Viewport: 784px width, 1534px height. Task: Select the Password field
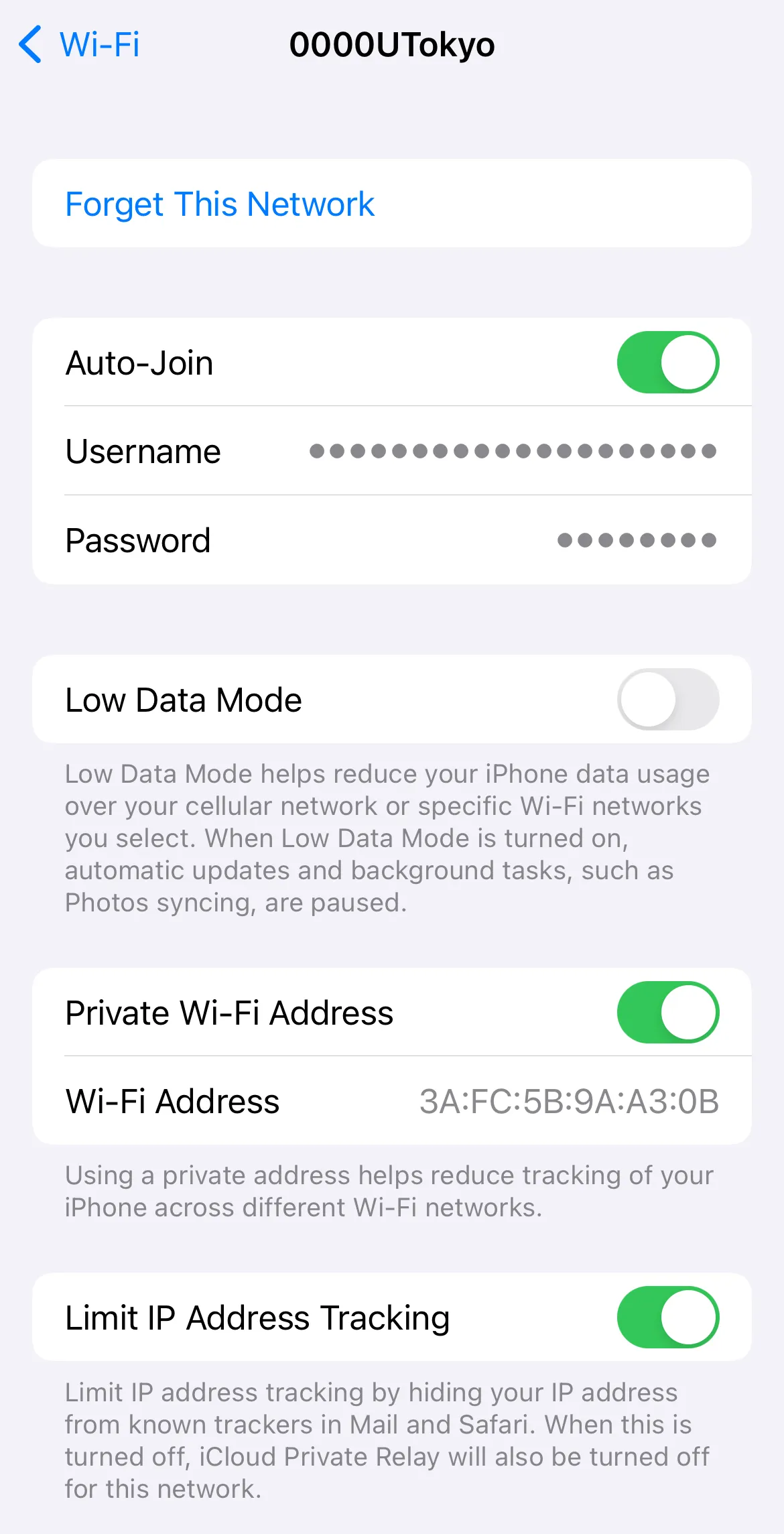tap(636, 540)
